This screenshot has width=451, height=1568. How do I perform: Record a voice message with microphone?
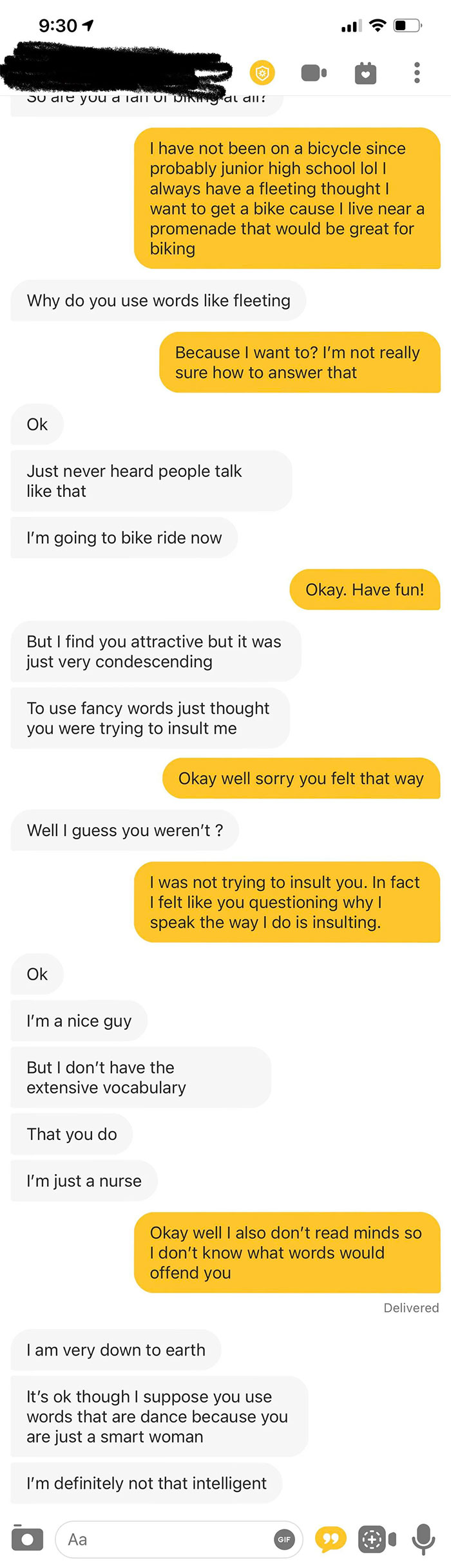[x=423, y=1539]
